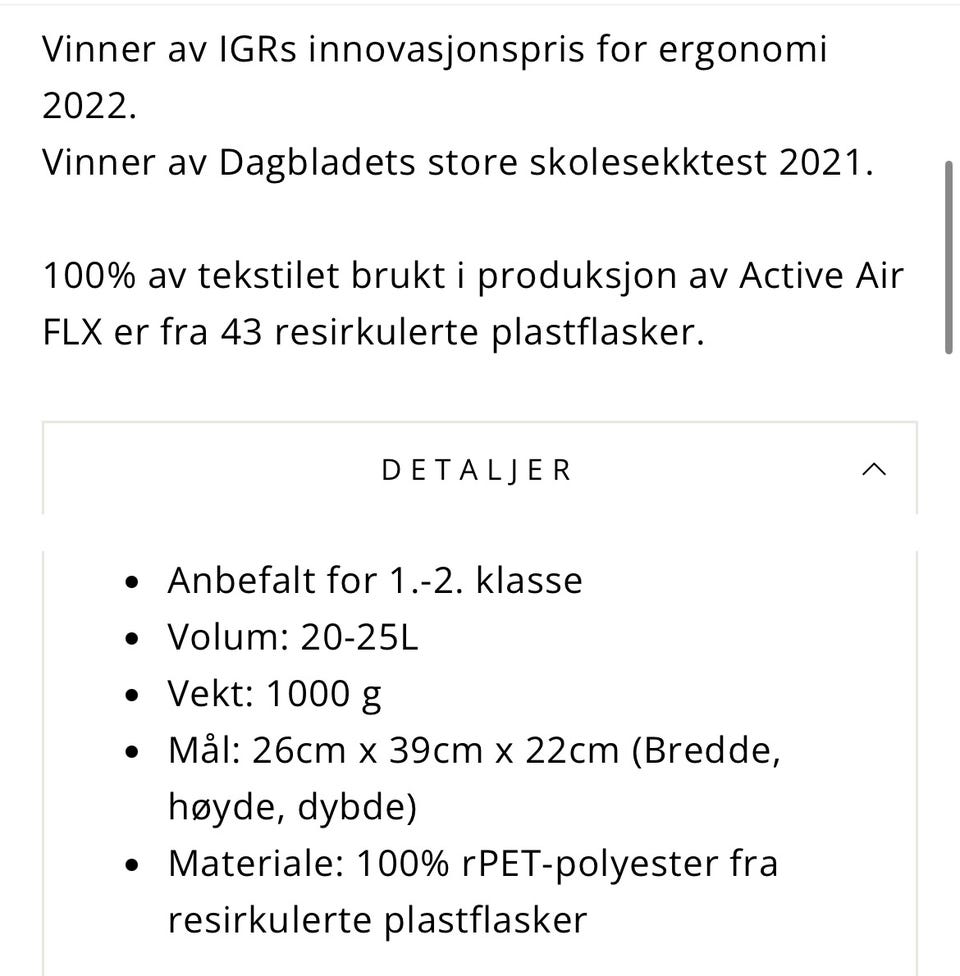The image size is (960, 976).
Task: Click the bullet icon beside Vekt
Action: click(131, 695)
